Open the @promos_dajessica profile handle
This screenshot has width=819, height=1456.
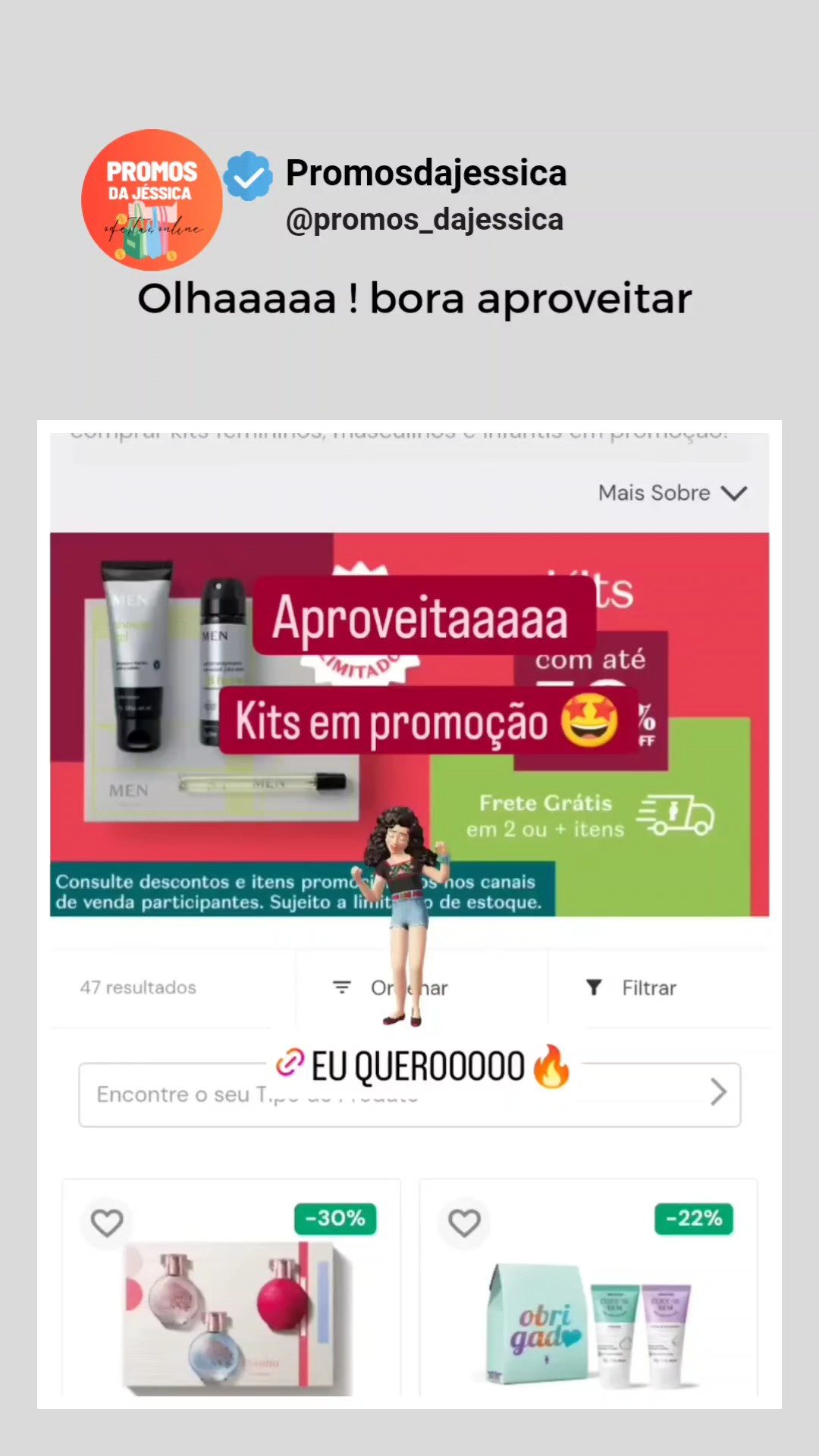click(x=425, y=218)
